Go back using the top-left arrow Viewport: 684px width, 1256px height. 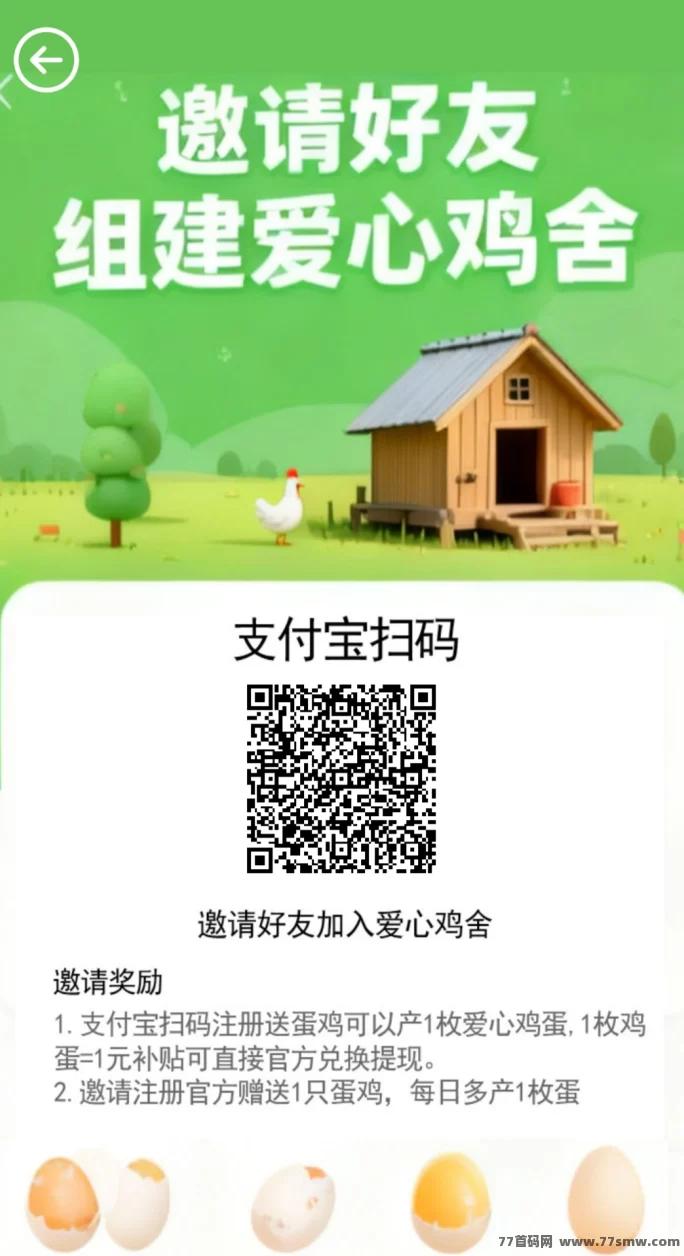tap(46, 60)
